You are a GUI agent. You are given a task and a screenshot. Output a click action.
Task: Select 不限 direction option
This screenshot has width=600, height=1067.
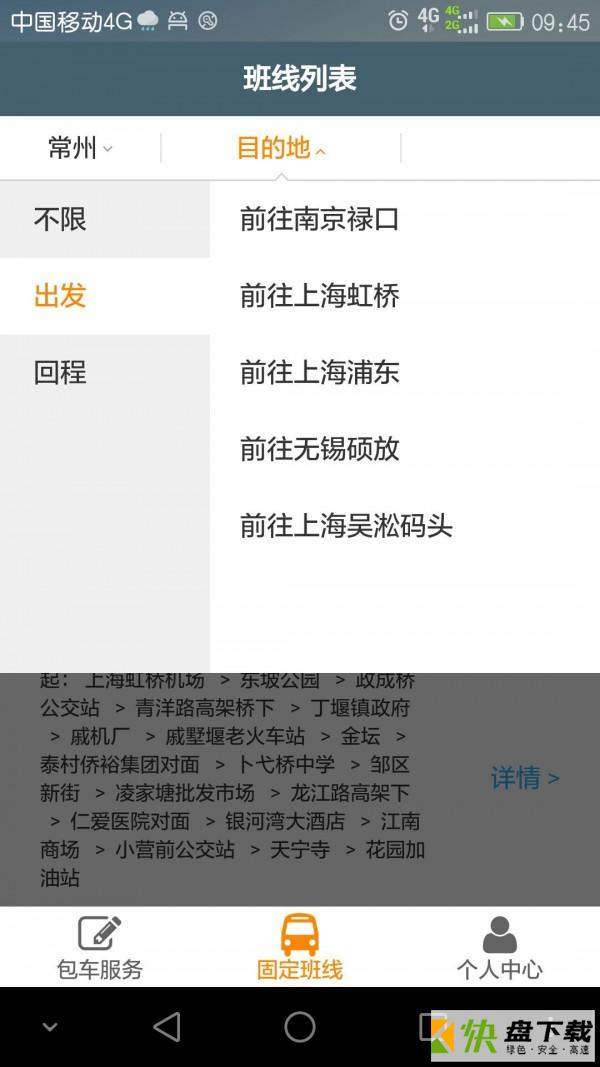104,219
